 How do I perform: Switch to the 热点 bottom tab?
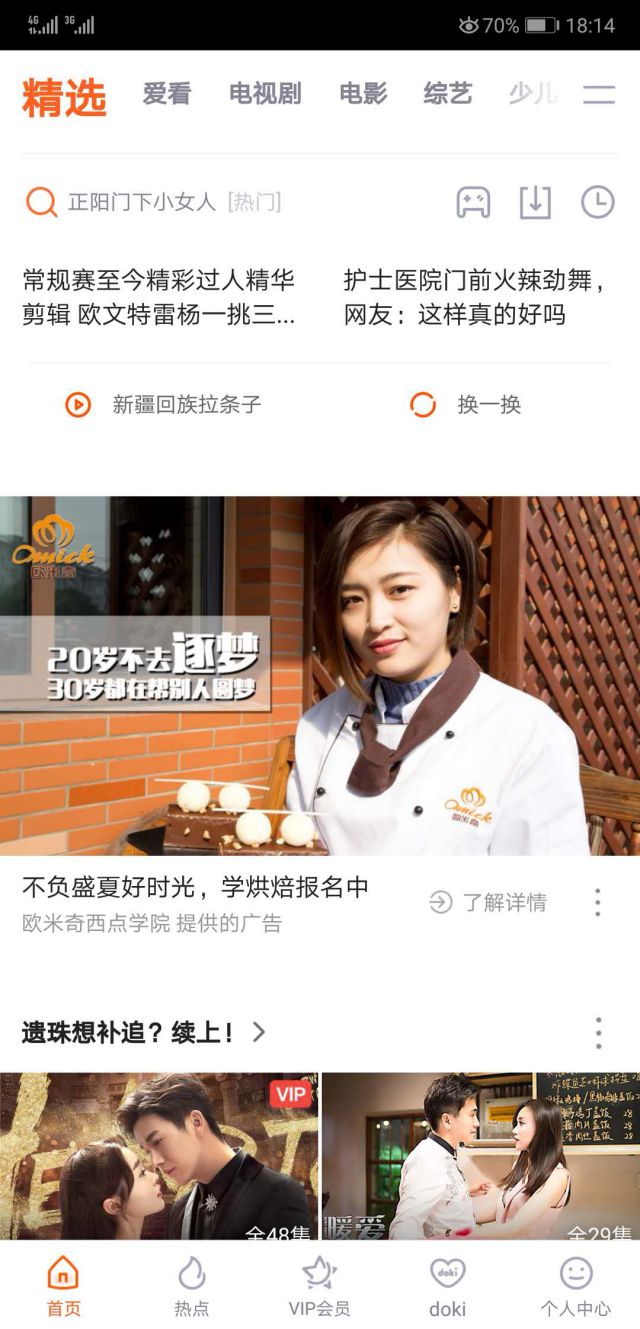(191, 1286)
